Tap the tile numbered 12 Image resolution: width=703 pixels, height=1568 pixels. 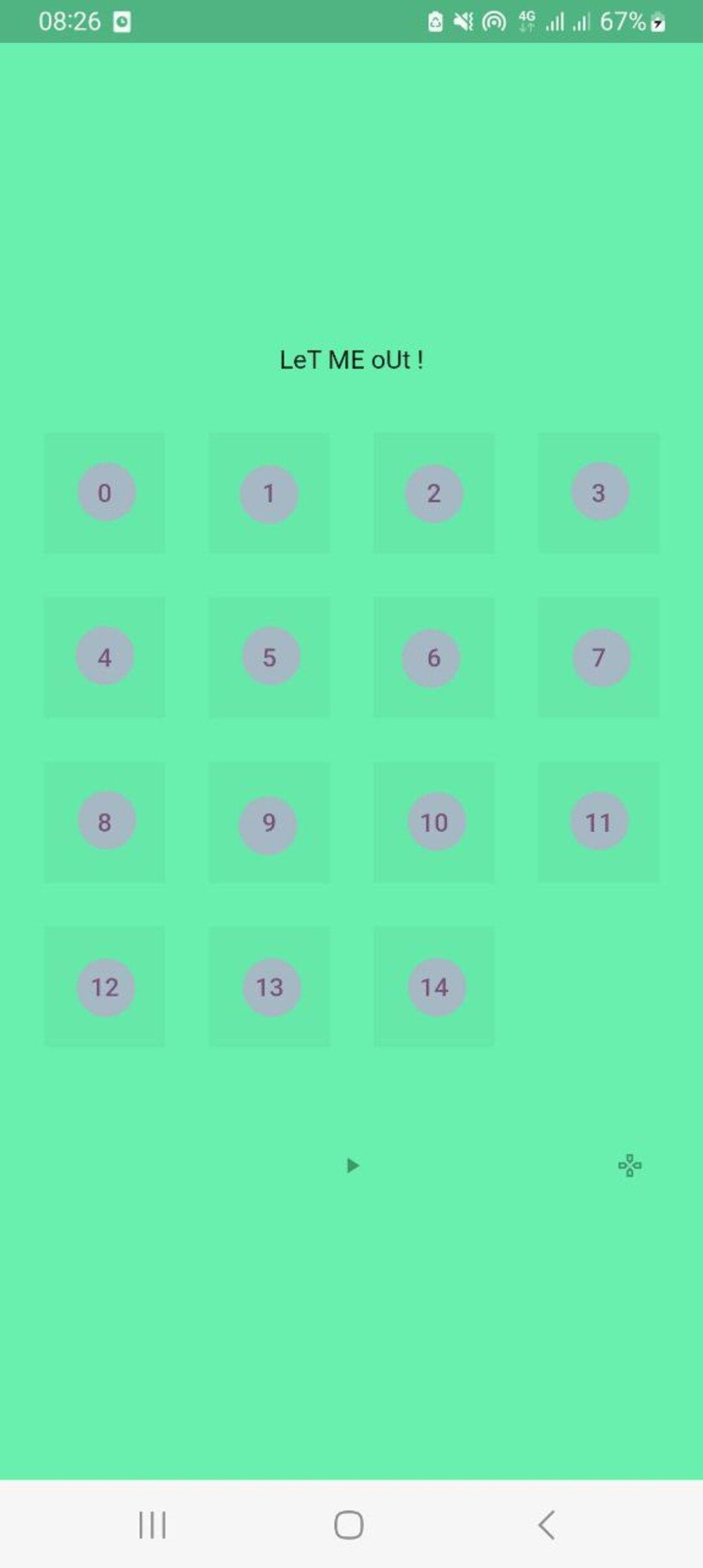[x=105, y=987]
